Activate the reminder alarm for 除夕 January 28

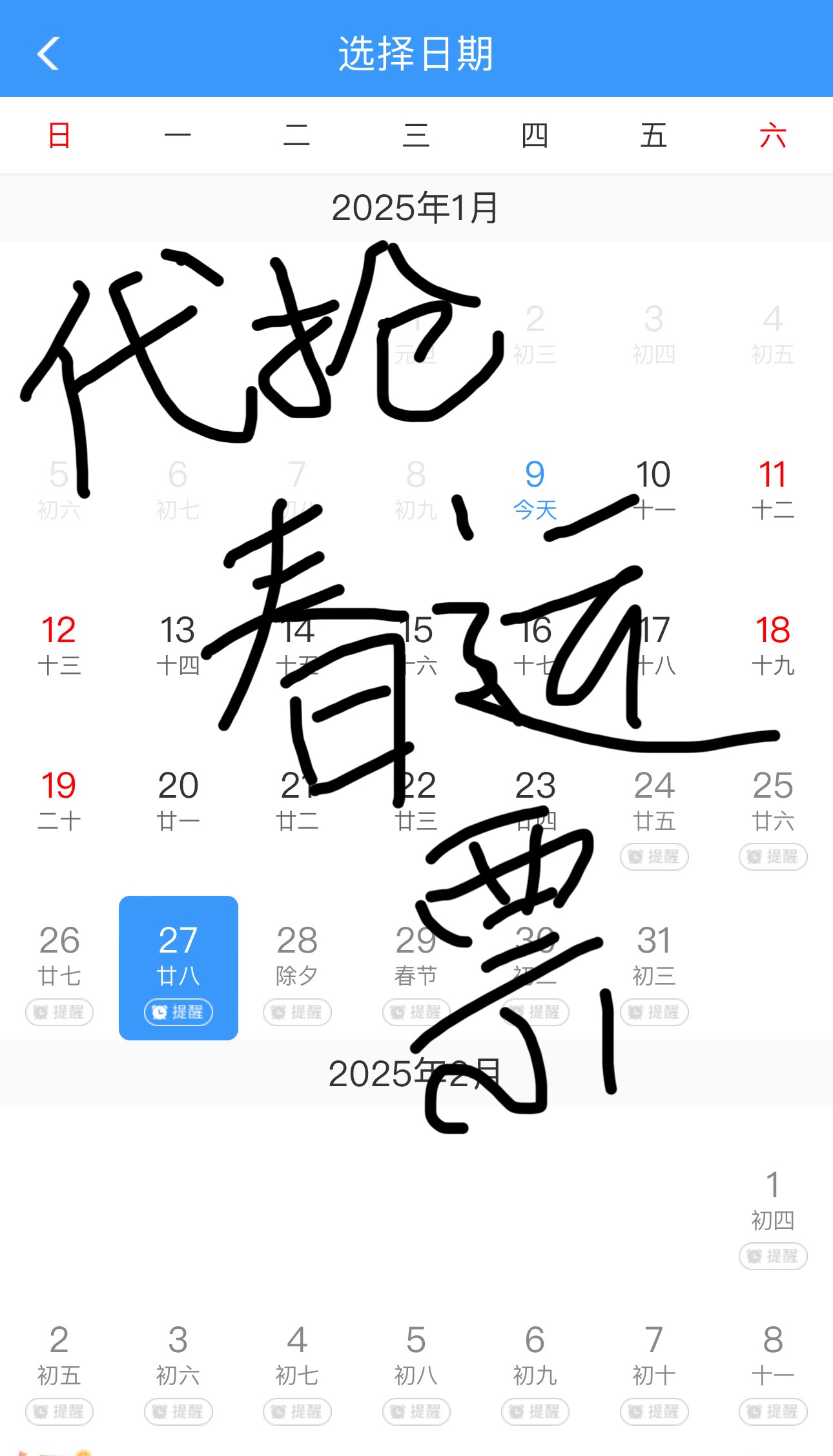coord(296,1011)
